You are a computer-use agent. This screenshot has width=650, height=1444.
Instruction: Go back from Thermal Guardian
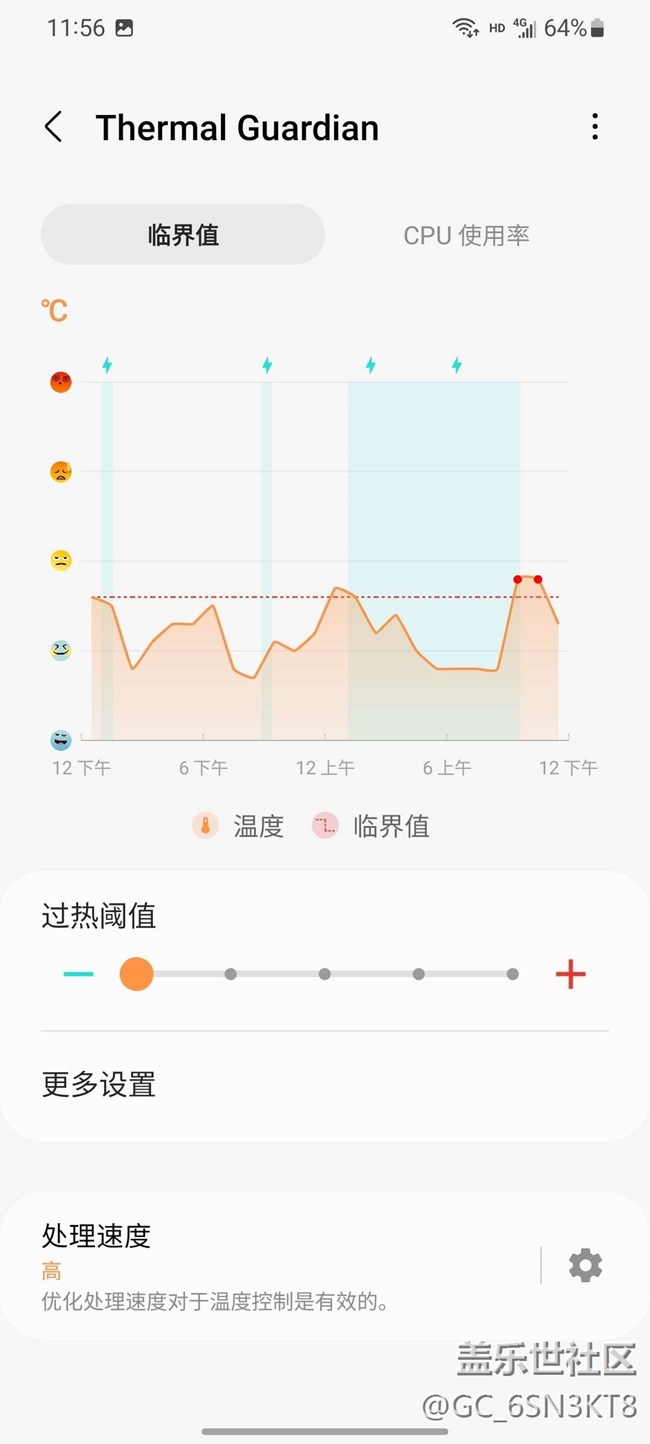tap(54, 127)
